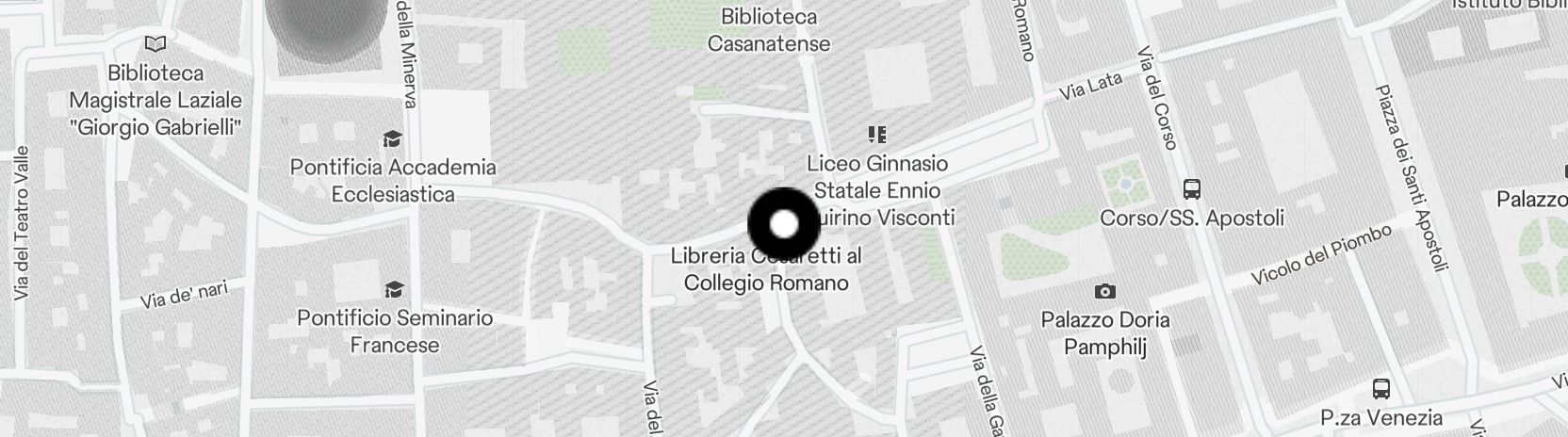The image size is (1568, 437).
Task: Select the P.za Venezia bus stop
Action: pos(1381,389)
